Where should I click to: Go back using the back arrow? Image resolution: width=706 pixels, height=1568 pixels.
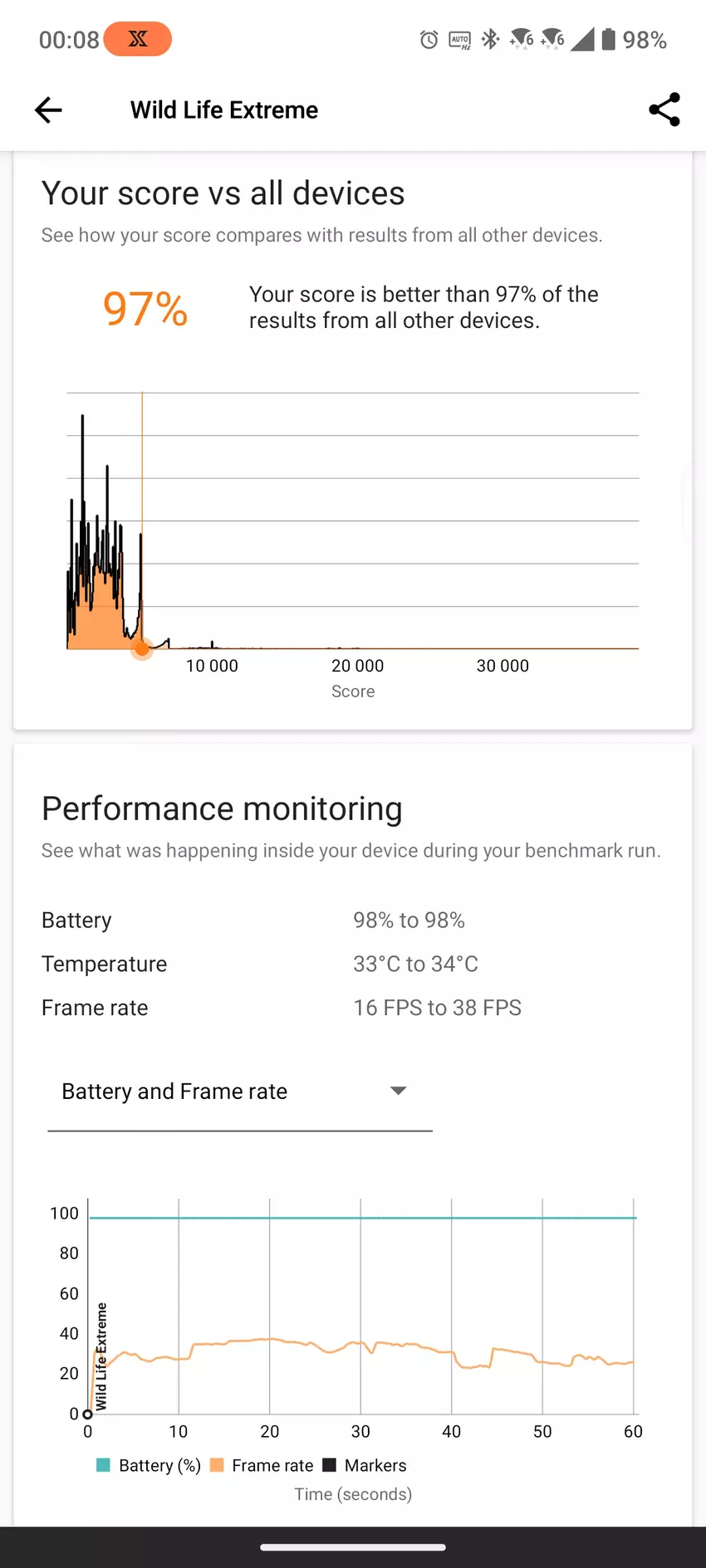48,110
